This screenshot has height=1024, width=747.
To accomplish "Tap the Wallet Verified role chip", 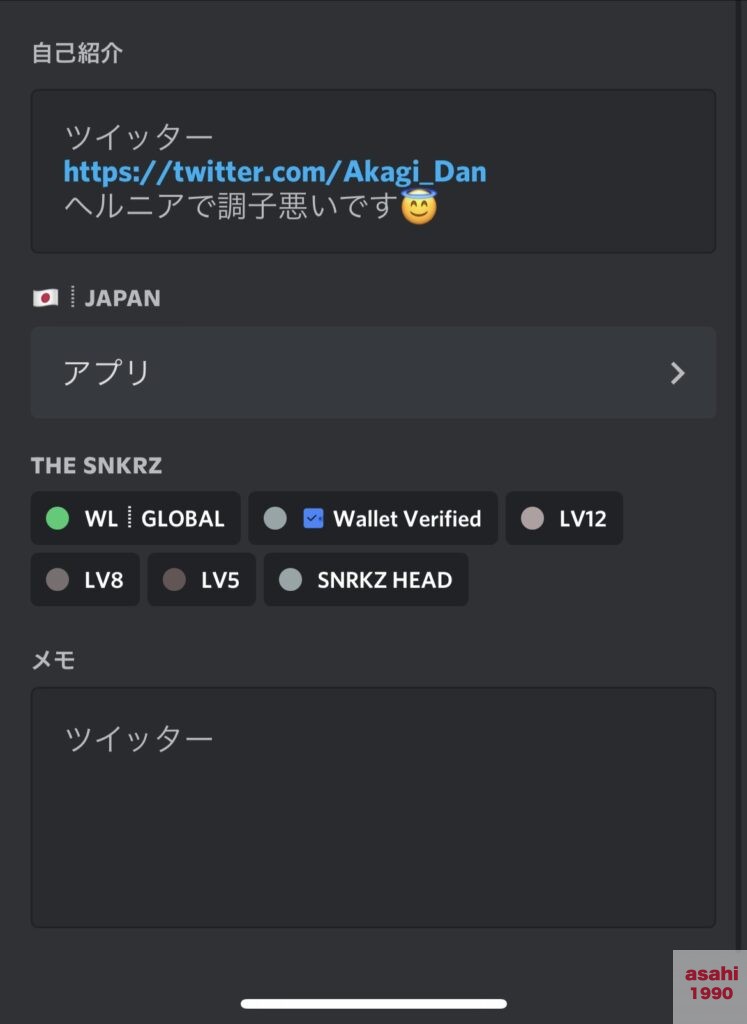I will (373, 518).
